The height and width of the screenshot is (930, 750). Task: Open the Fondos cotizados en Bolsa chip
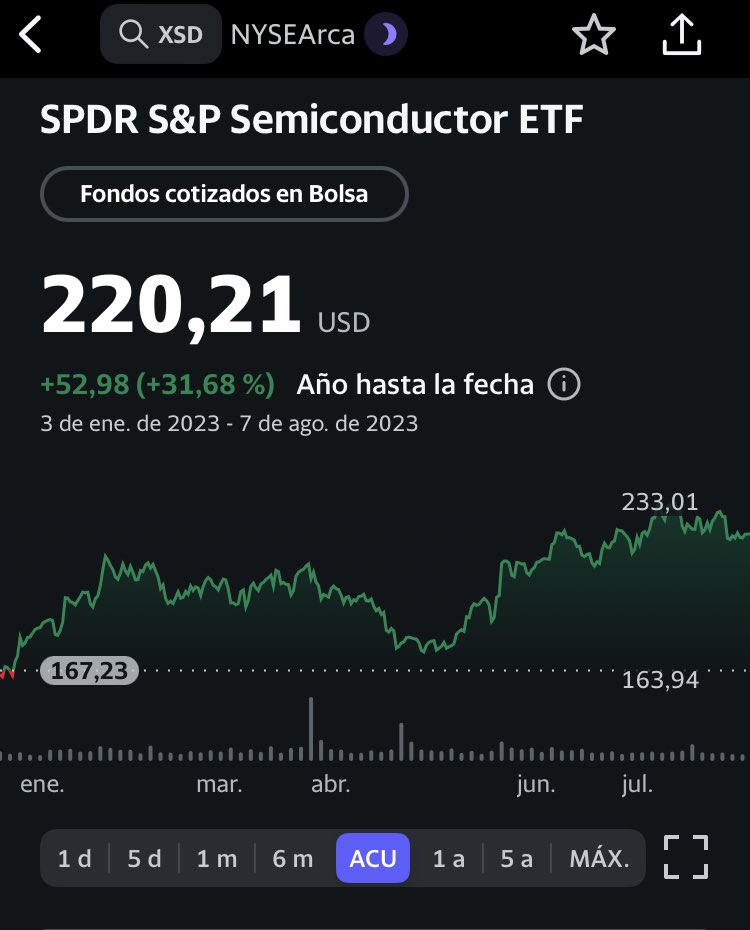tap(224, 193)
